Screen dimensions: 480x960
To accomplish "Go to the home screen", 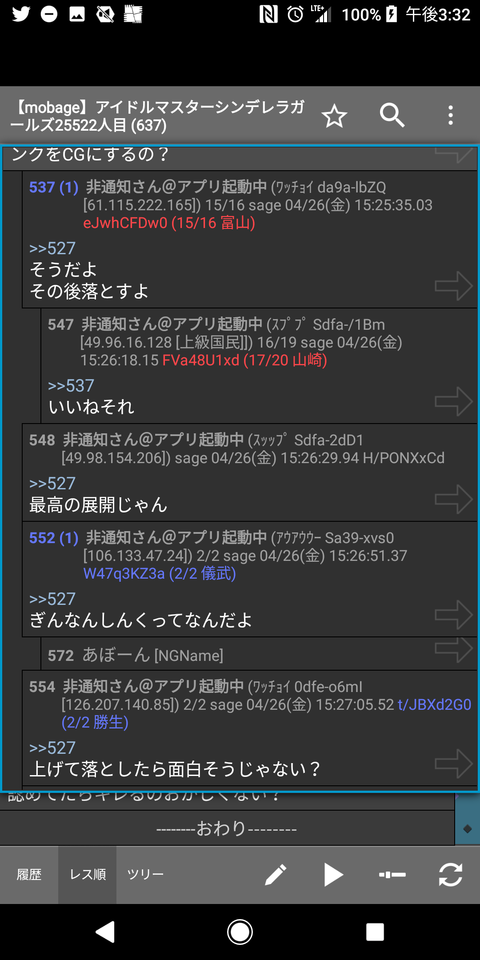I will click(240, 932).
